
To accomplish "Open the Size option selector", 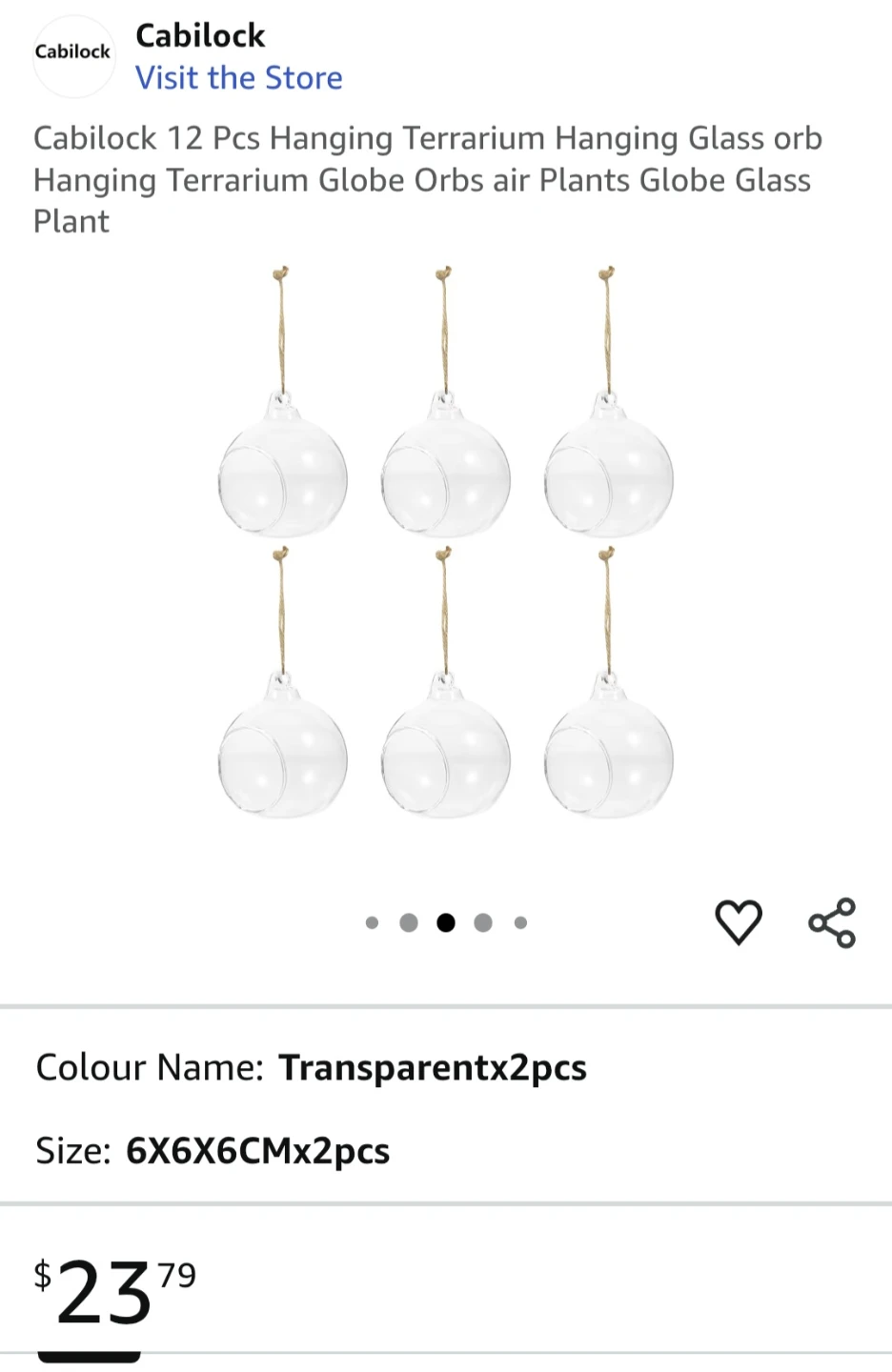I will coord(213,1151).
